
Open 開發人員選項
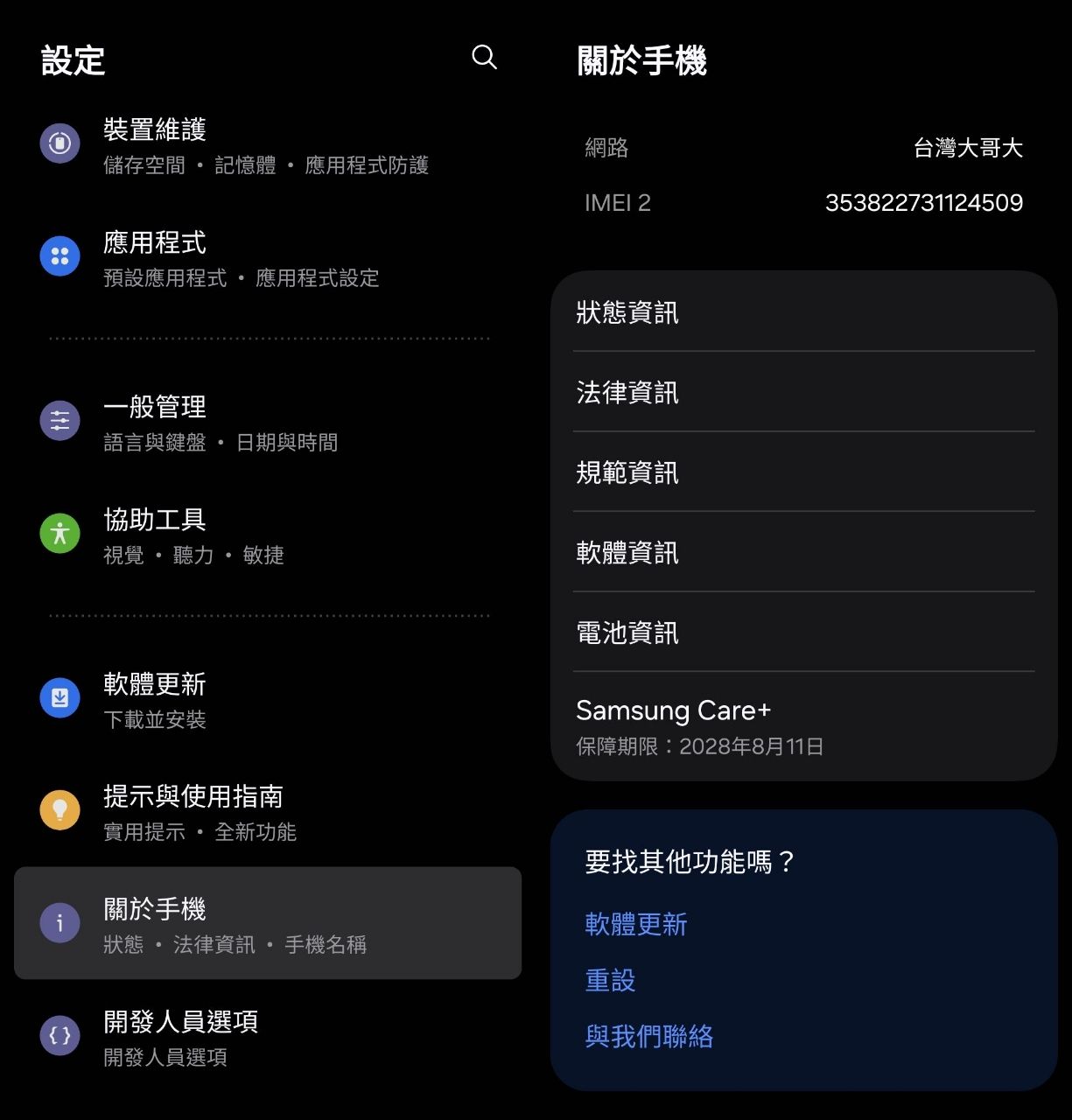pos(263,1037)
